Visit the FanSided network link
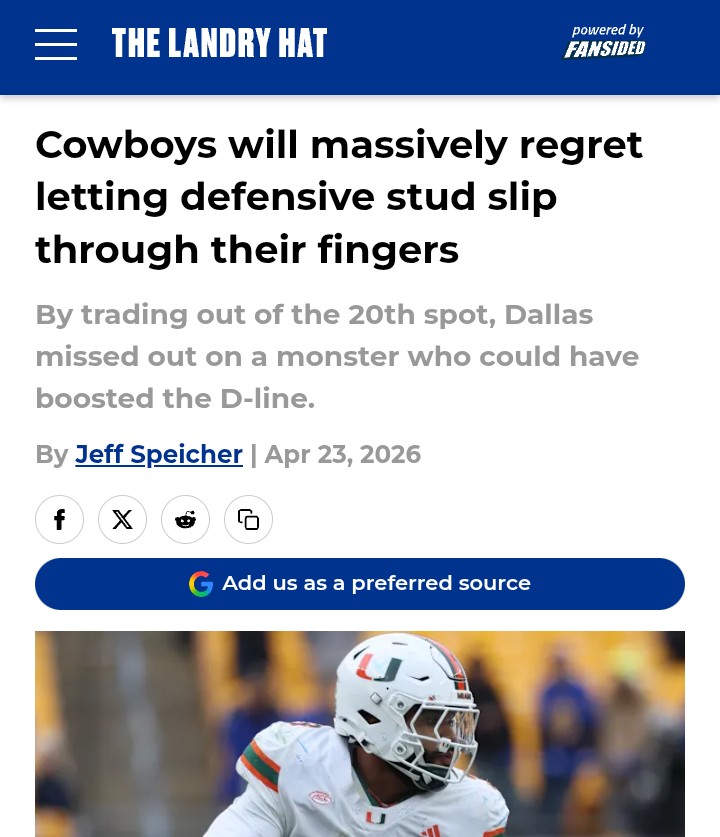The image size is (720, 837). point(604,43)
